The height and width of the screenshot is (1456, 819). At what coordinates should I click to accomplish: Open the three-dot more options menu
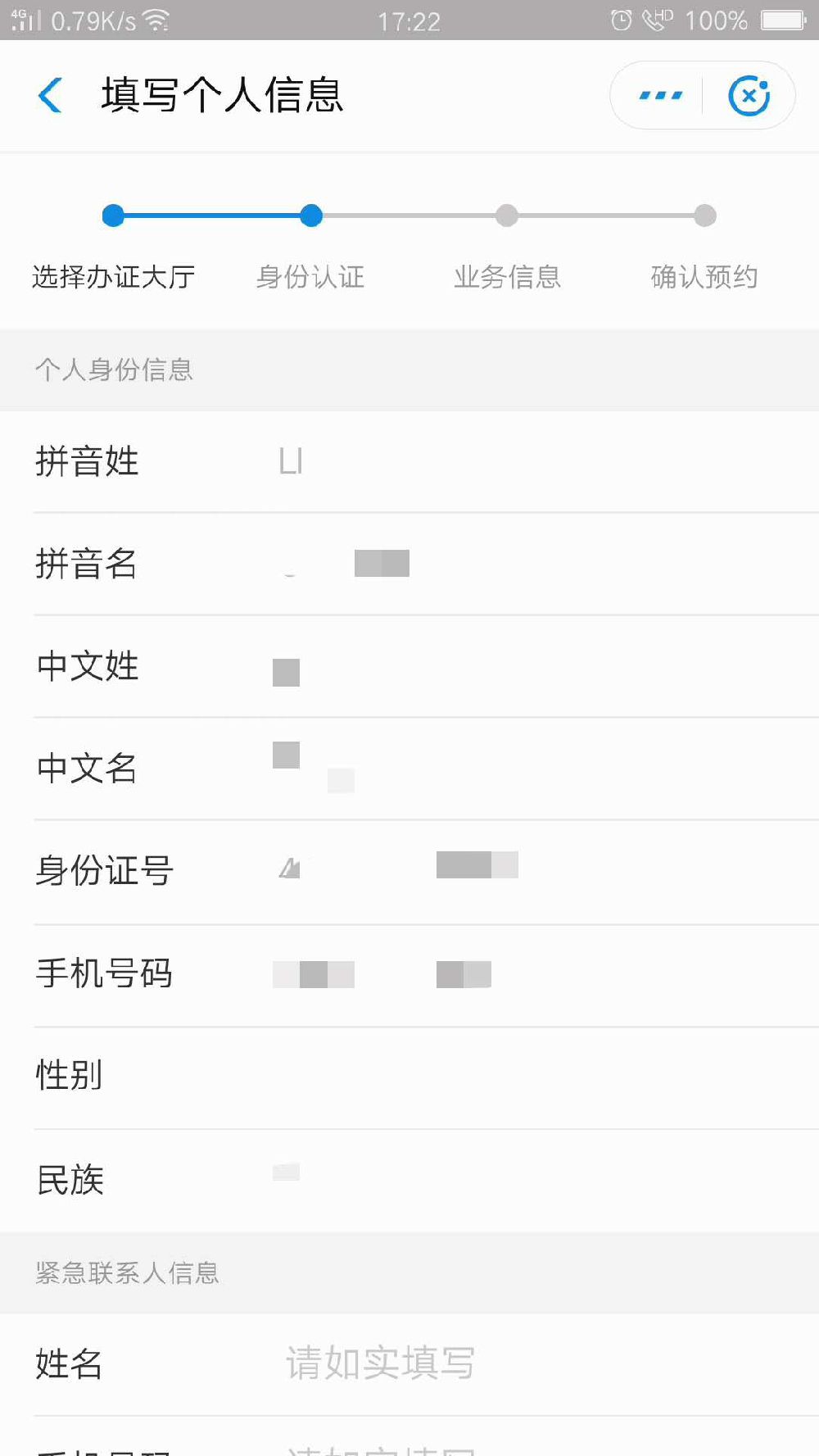tap(660, 96)
